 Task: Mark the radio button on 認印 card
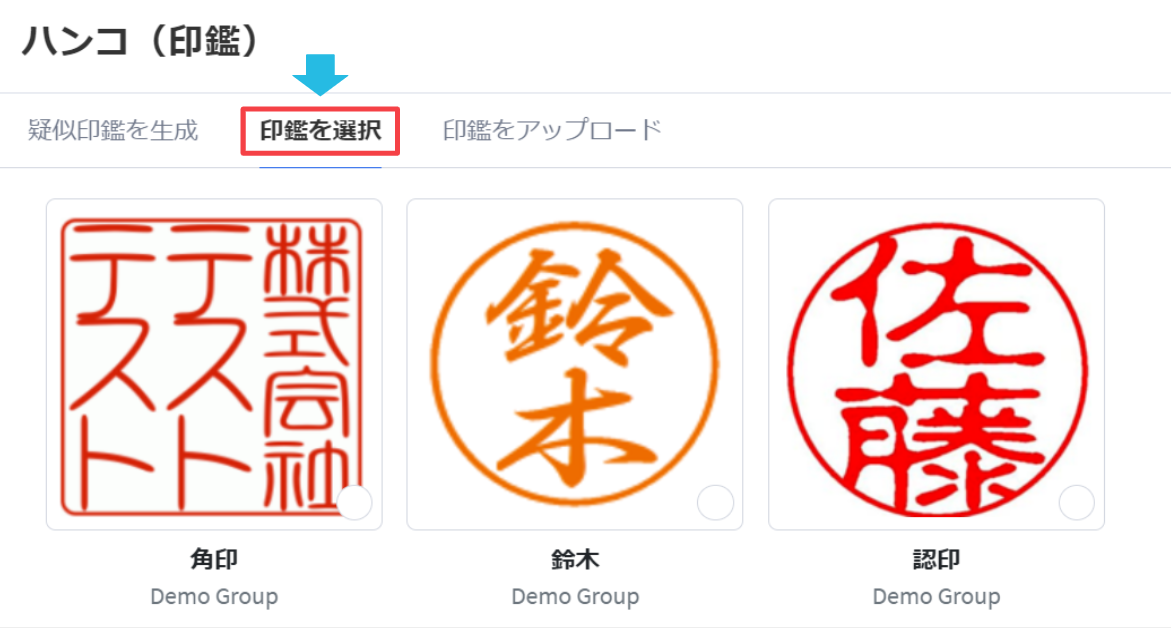[x=1076, y=503]
